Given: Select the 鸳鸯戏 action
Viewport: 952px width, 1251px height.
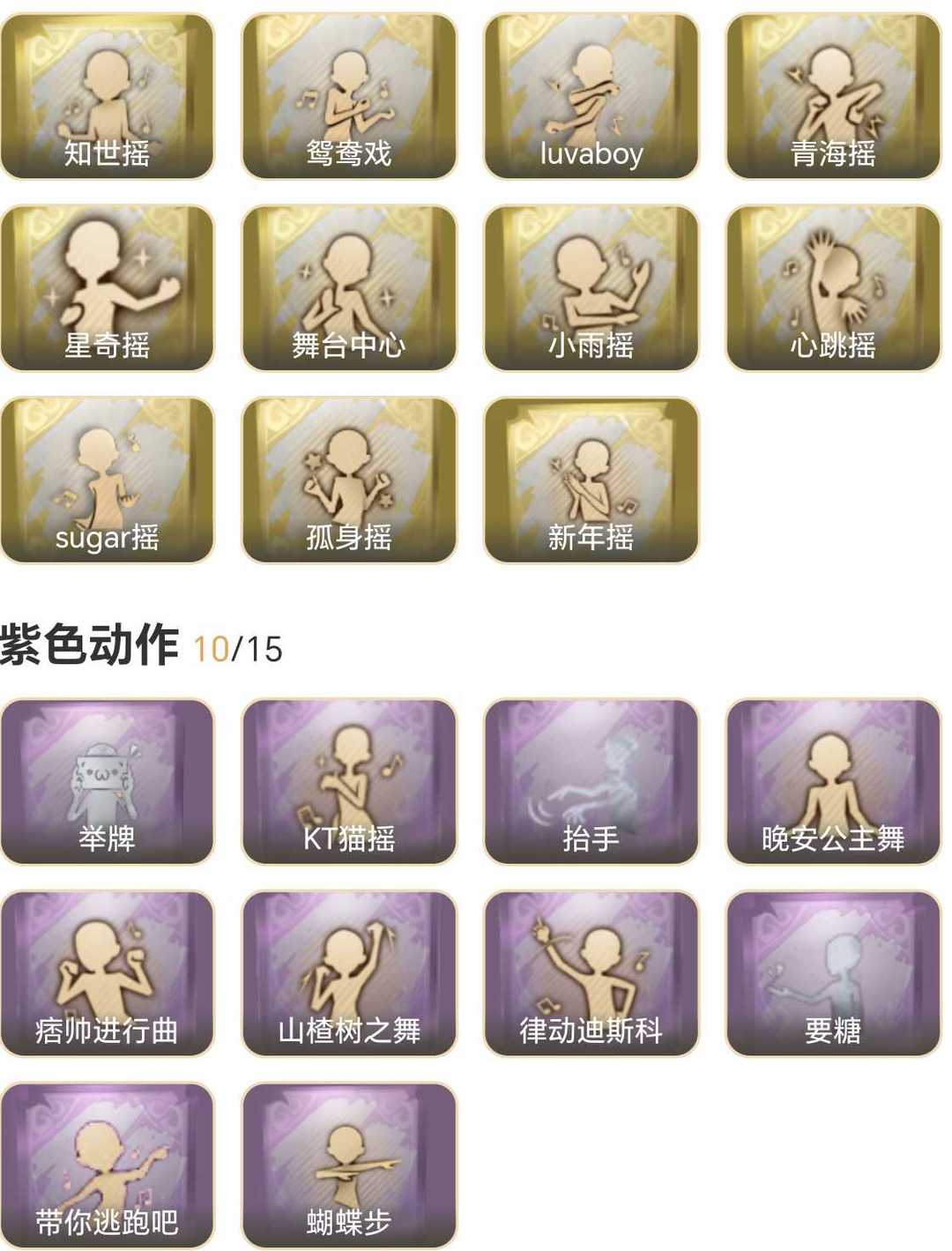Looking at the screenshot, I should 349,96.
